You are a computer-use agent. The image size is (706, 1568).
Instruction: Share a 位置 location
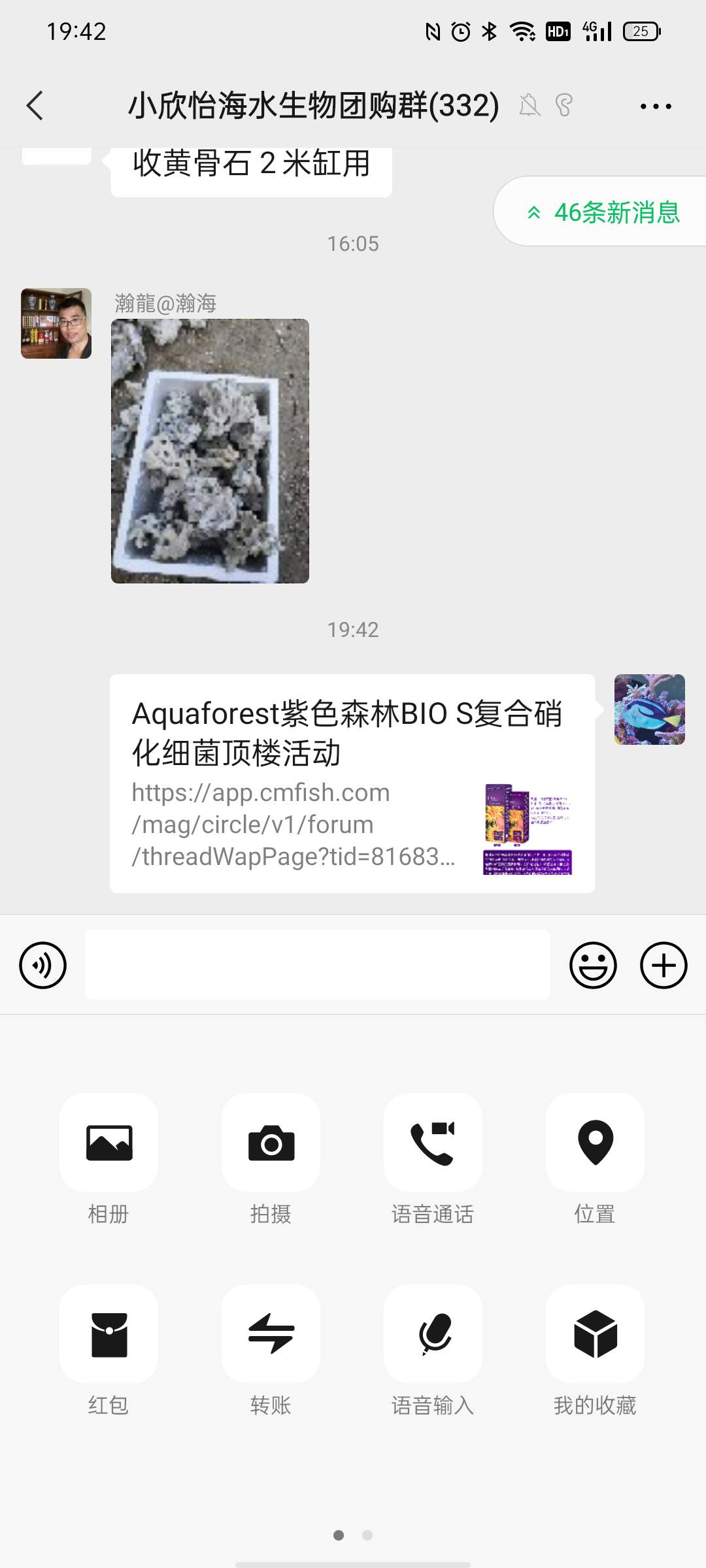click(x=595, y=1143)
